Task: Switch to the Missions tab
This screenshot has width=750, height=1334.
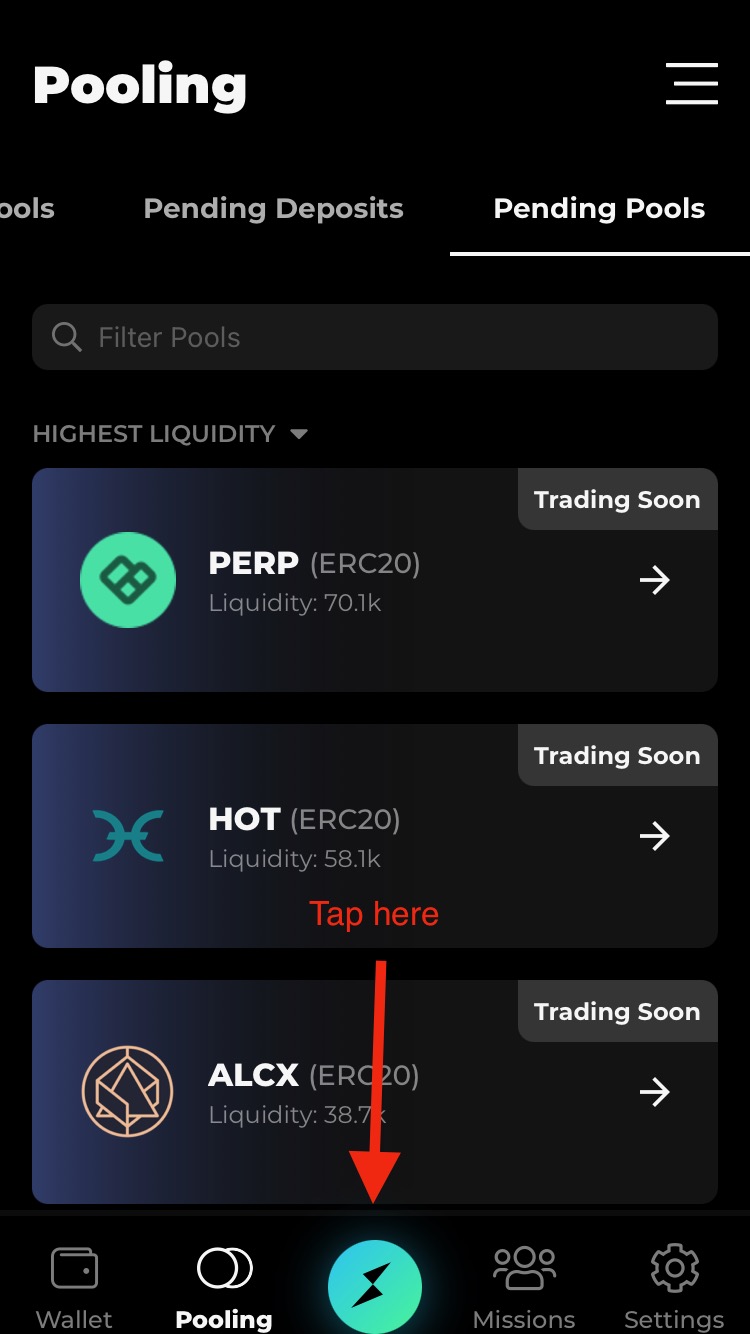Action: pyautogui.click(x=524, y=1286)
